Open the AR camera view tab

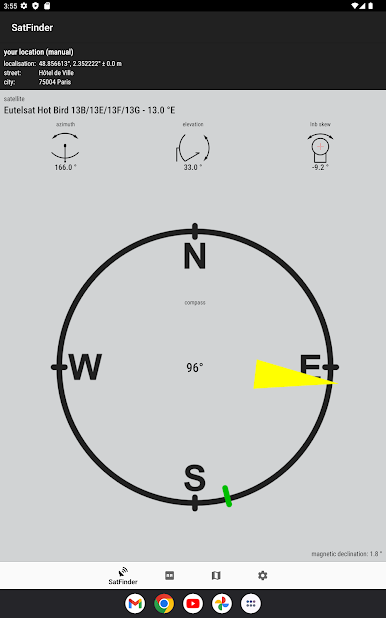(170, 575)
